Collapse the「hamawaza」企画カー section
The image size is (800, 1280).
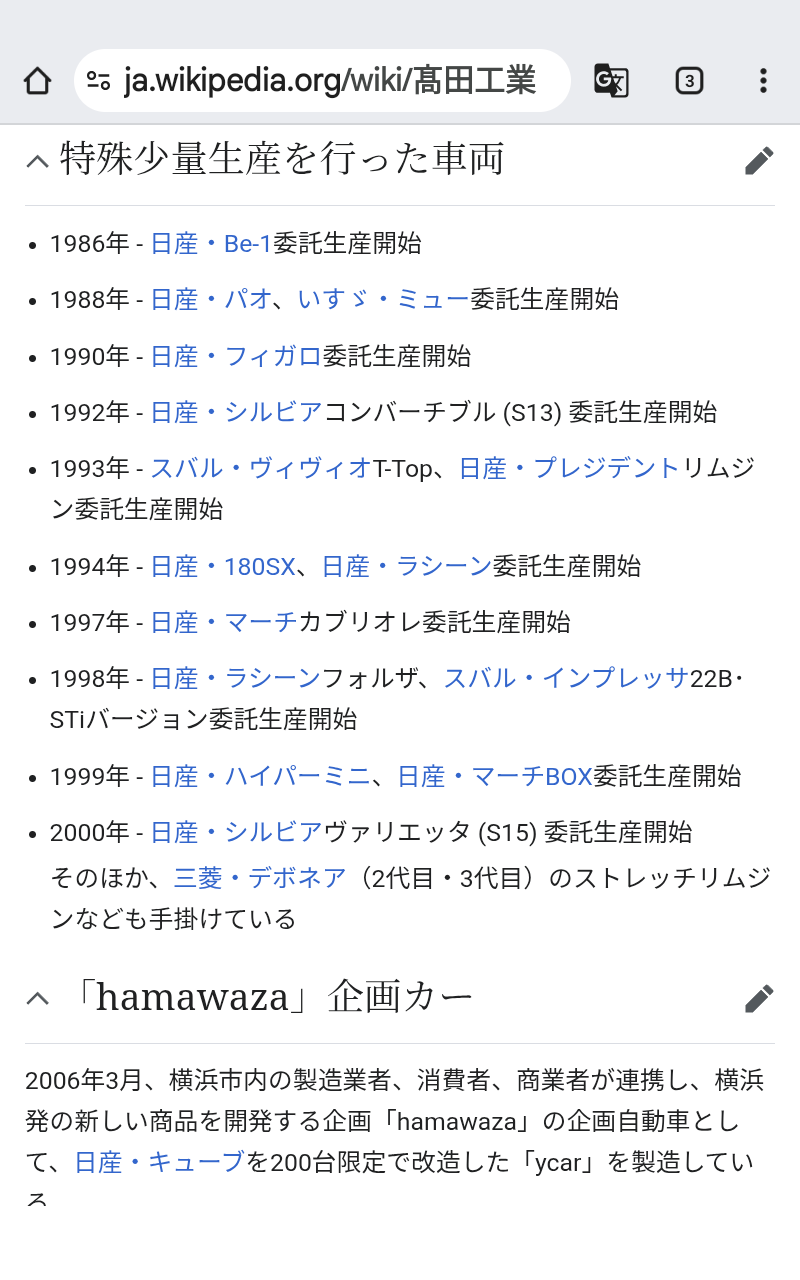(37, 998)
